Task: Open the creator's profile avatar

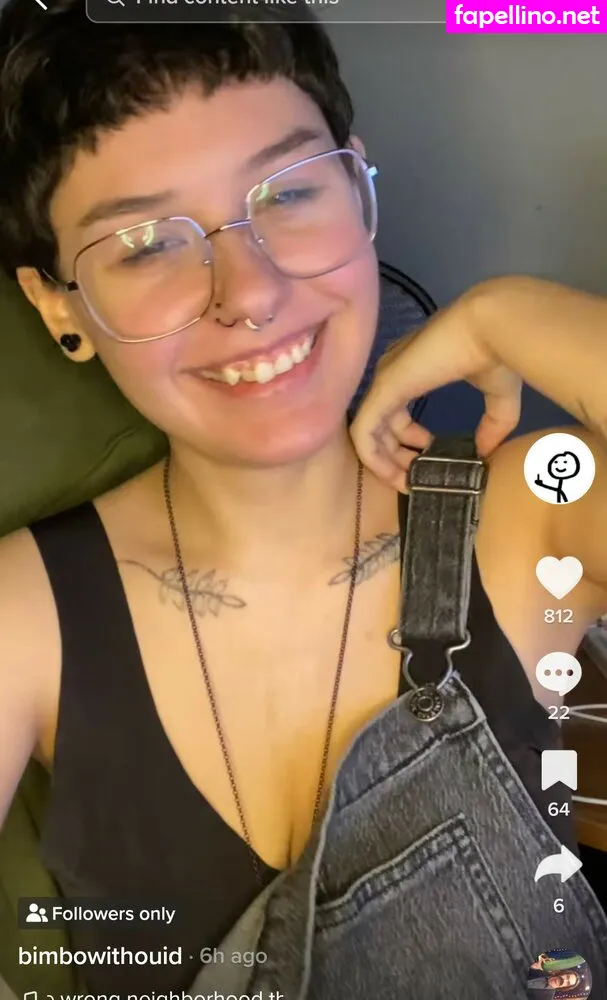Action: pos(559,469)
